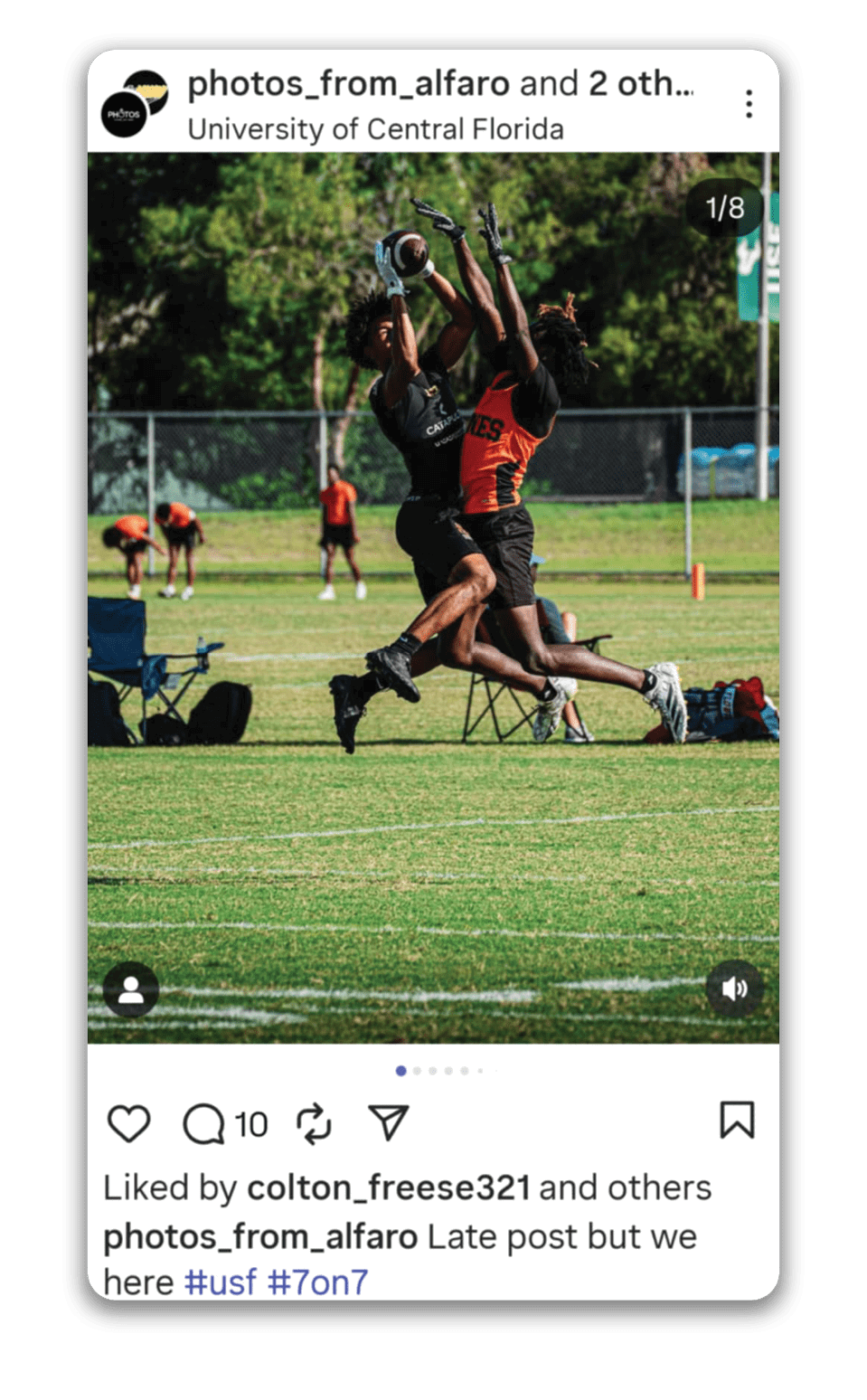The height and width of the screenshot is (1400, 867).
Task: Open the photos_from_alfaro username in the header
Action: [348, 84]
